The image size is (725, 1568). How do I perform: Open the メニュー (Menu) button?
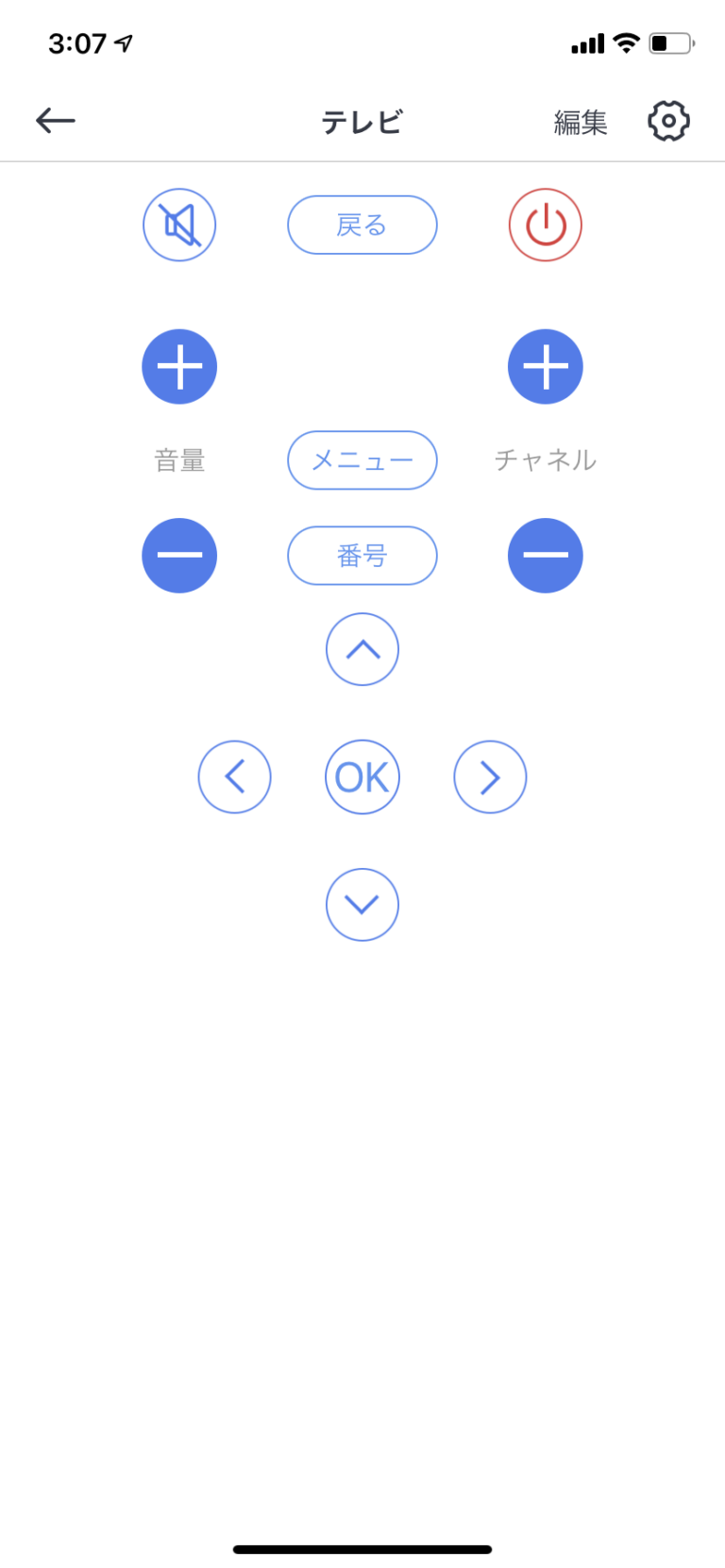point(362,460)
